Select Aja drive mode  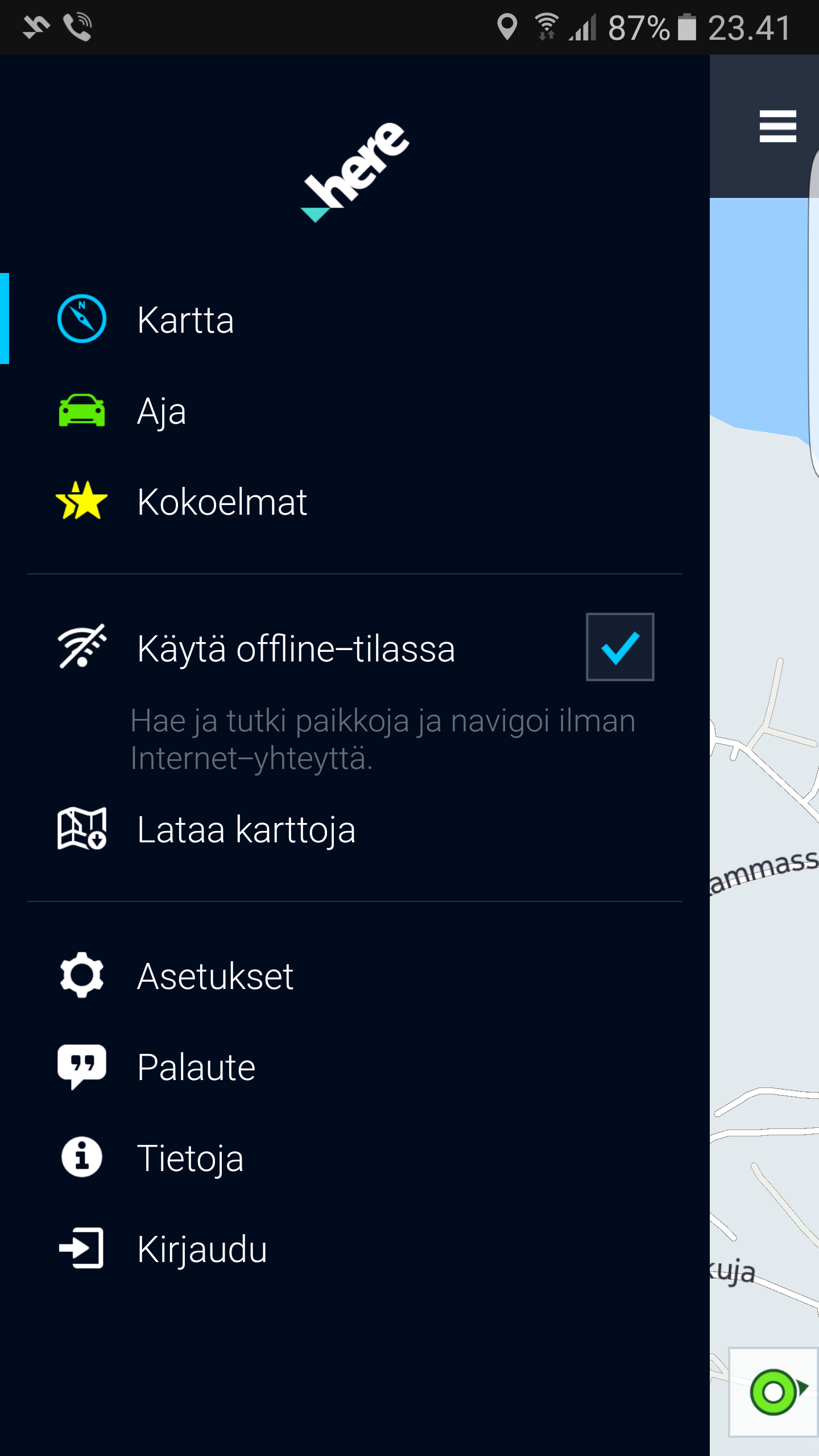click(162, 411)
